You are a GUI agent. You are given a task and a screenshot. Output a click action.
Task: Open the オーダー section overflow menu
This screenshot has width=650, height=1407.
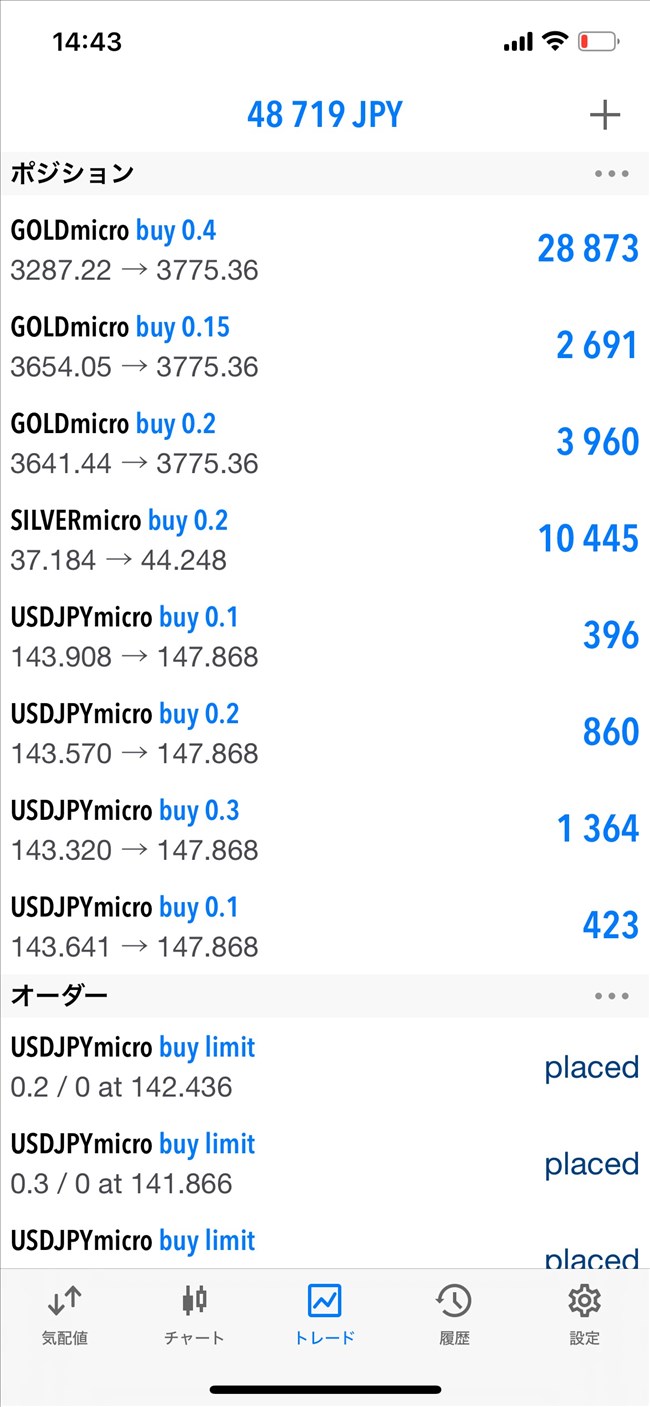(x=611, y=996)
